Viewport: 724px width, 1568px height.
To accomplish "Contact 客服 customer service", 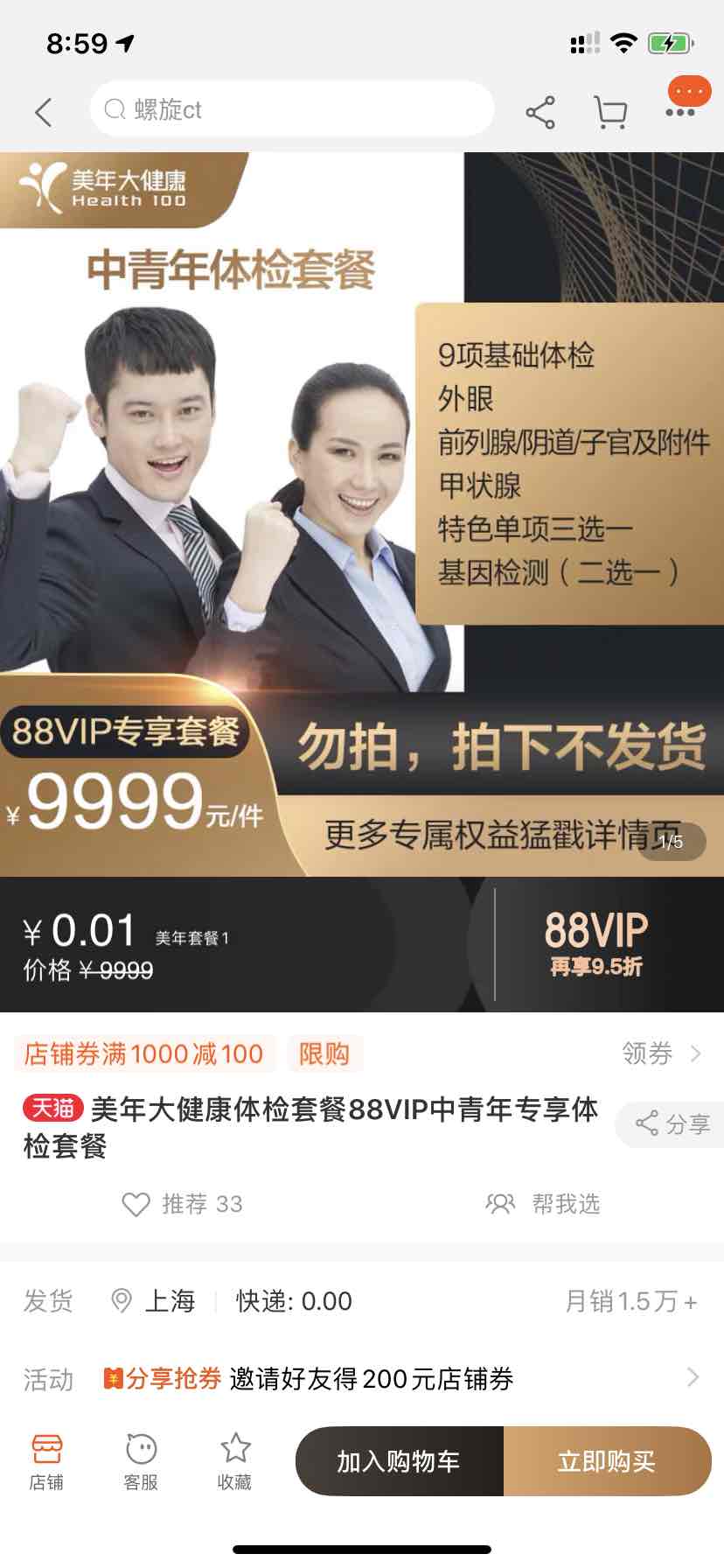I will 141,1461.
